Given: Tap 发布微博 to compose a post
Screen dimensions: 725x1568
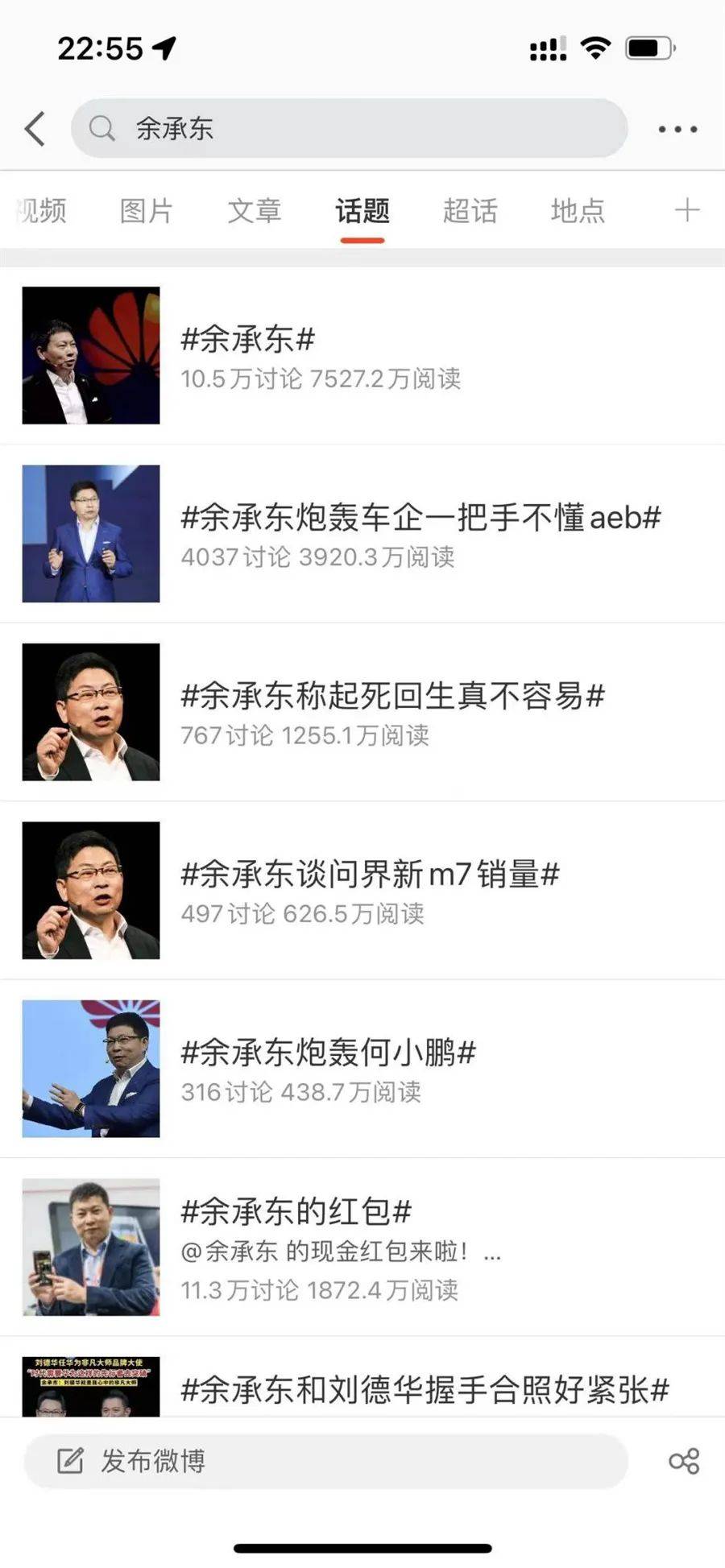Looking at the screenshot, I should 325,1460.
